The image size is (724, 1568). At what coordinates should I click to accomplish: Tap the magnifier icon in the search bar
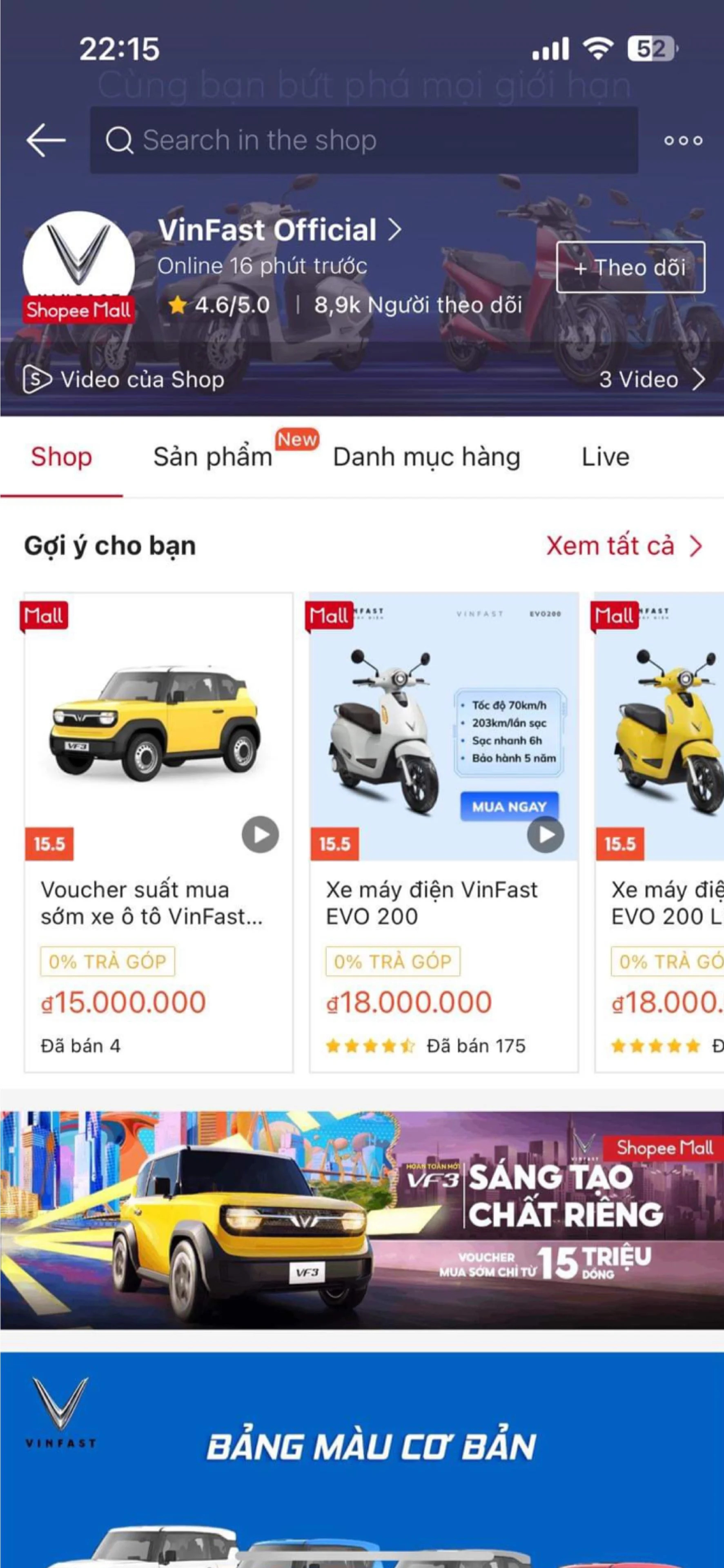click(x=121, y=139)
